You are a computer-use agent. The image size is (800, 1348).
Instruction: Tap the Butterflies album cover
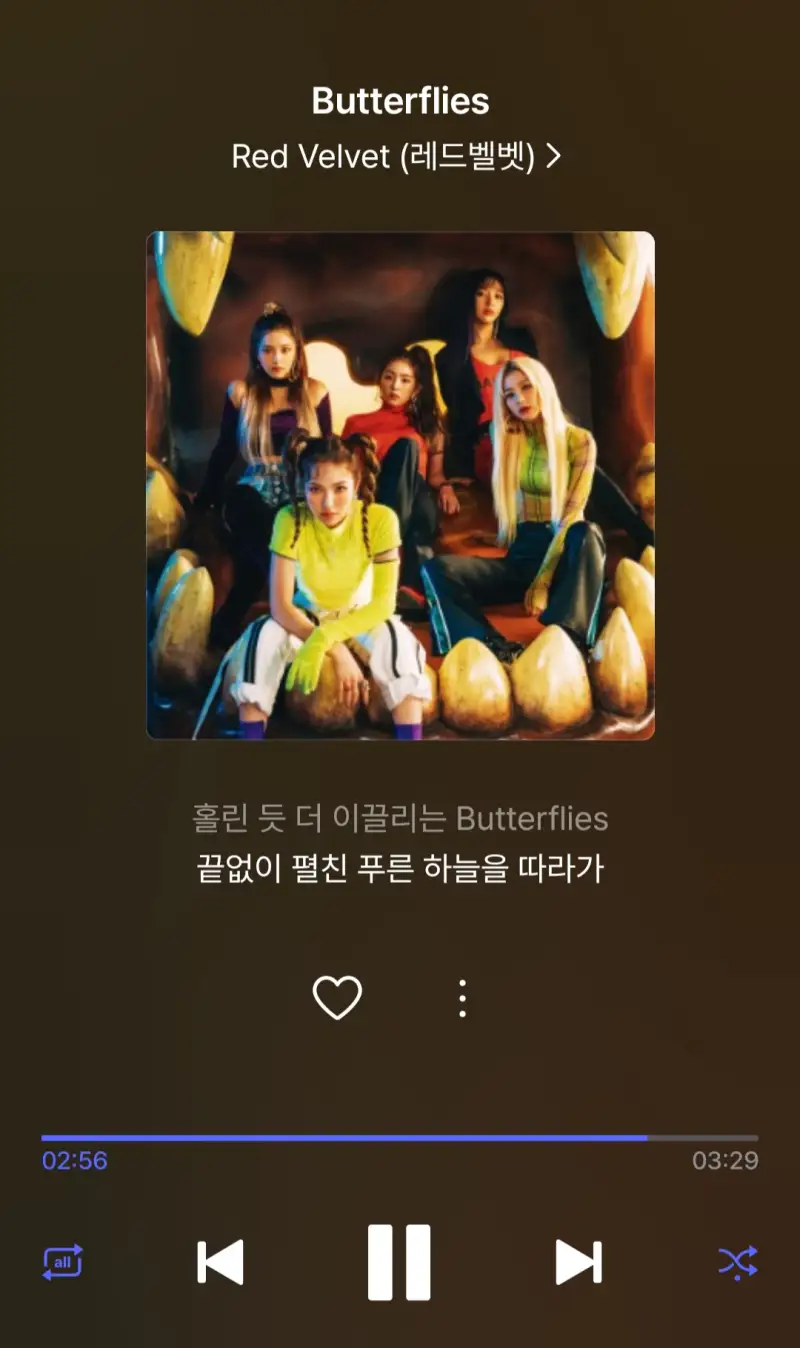tap(400, 486)
